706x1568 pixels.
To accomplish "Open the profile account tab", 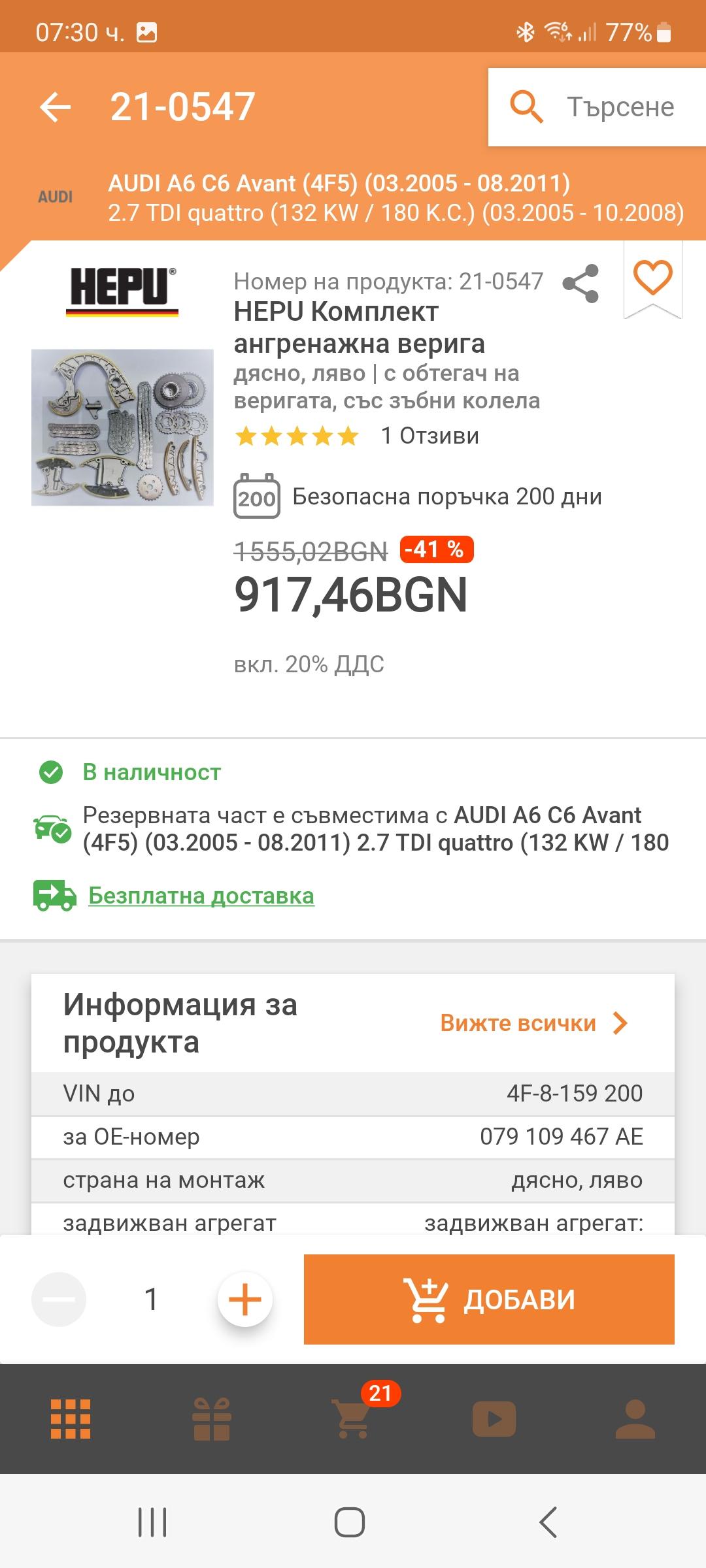I will (x=635, y=1419).
